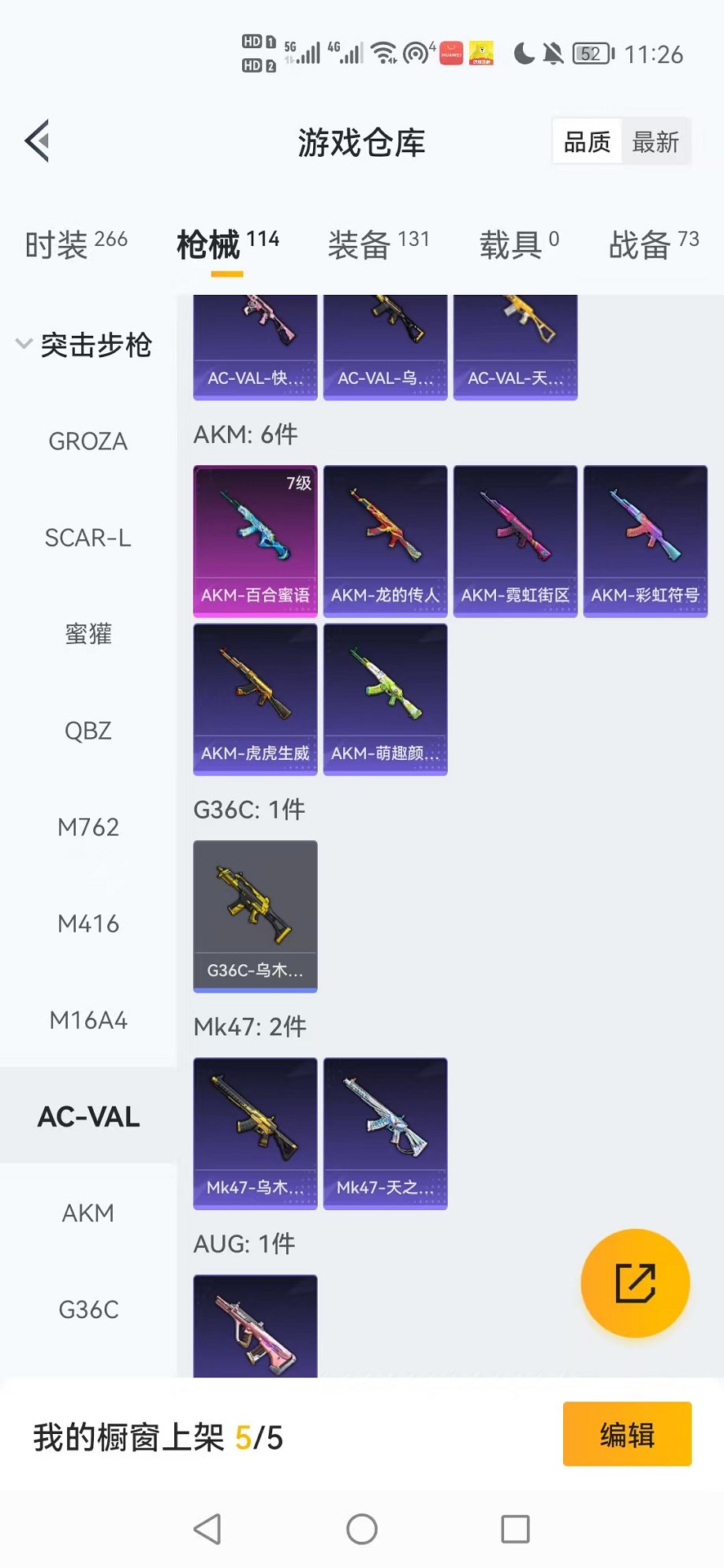This screenshot has width=724, height=1568.
Task: Select AKM in the sidebar
Action: [x=88, y=1212]
